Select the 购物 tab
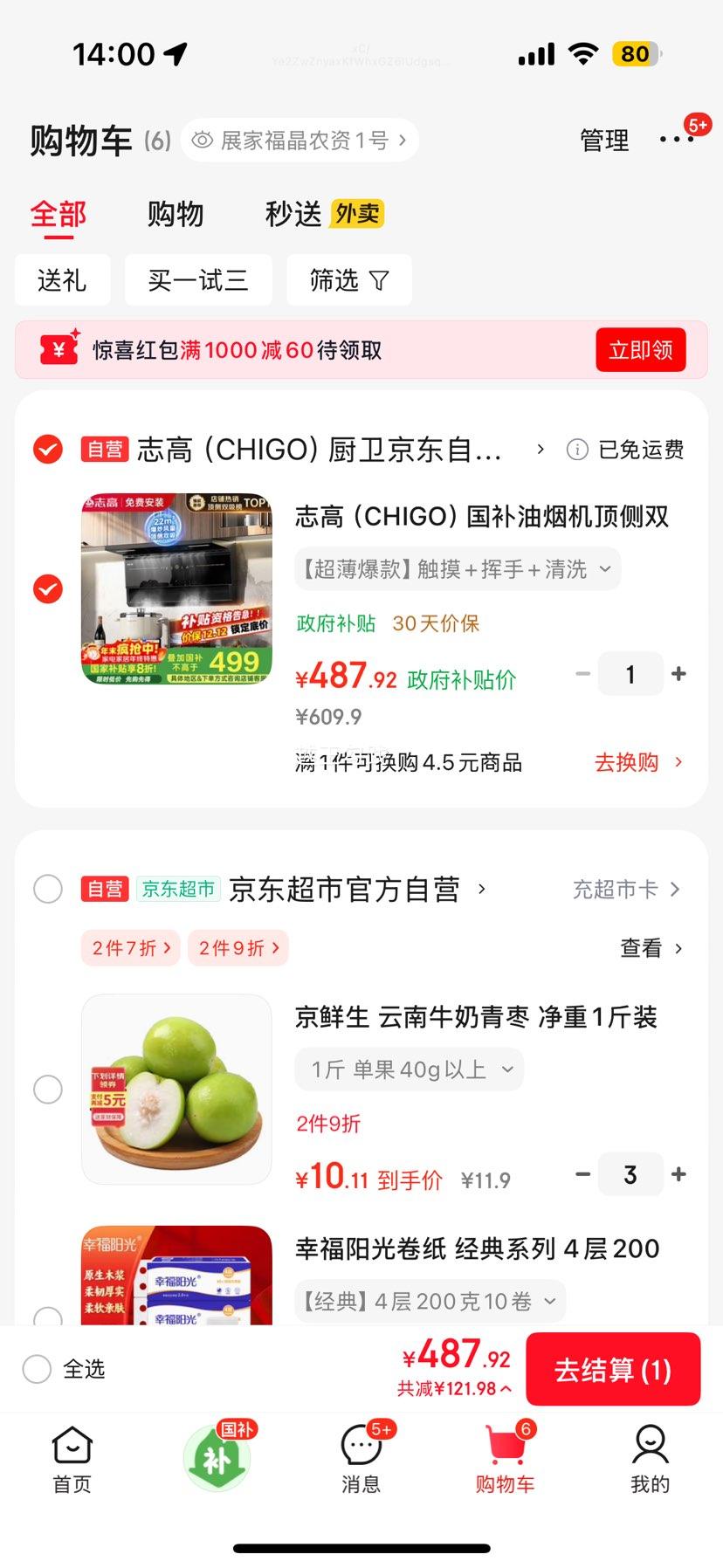The height and width of the screenshot is (1568, 723). [176, 212]
